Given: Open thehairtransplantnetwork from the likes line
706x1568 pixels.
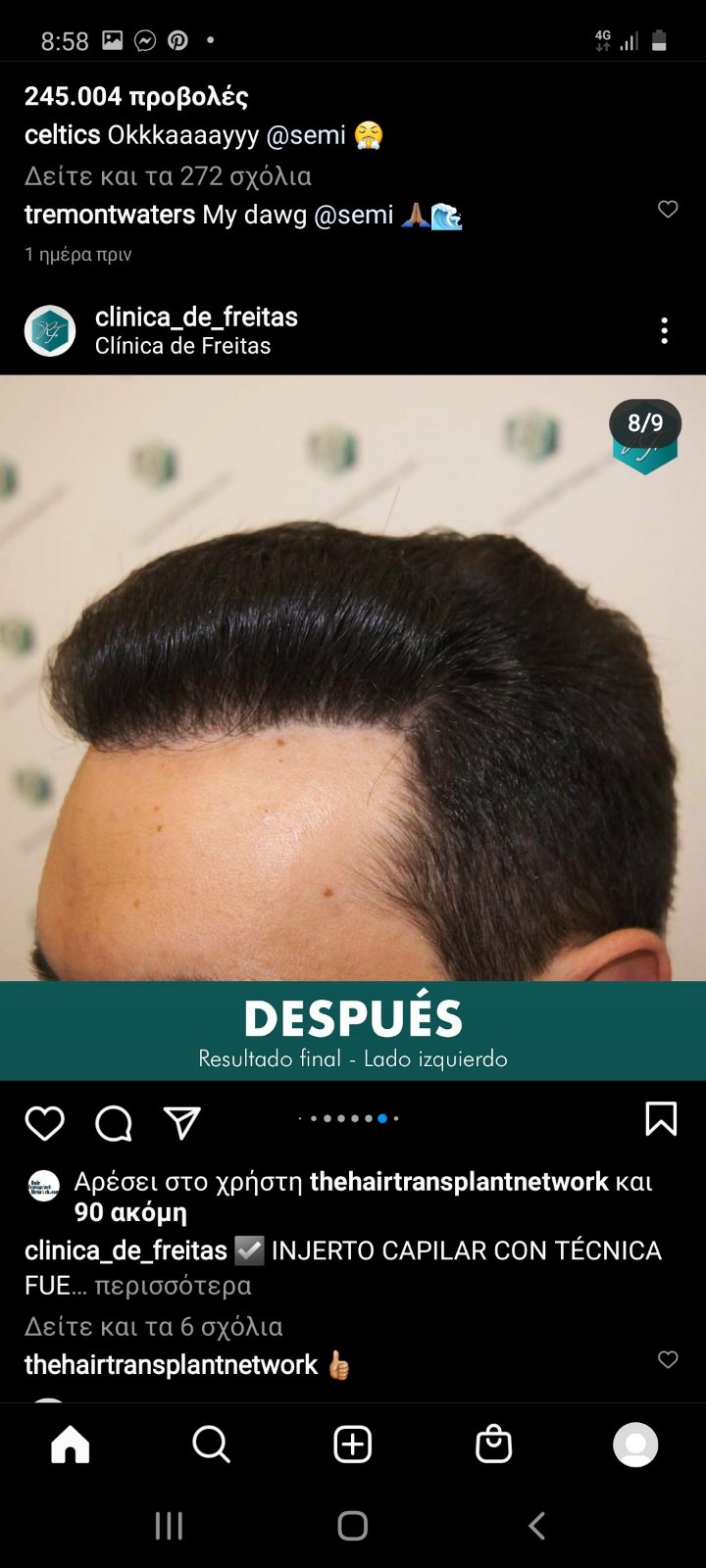Looking at the screenshot, I should (x=459, y=1181).
